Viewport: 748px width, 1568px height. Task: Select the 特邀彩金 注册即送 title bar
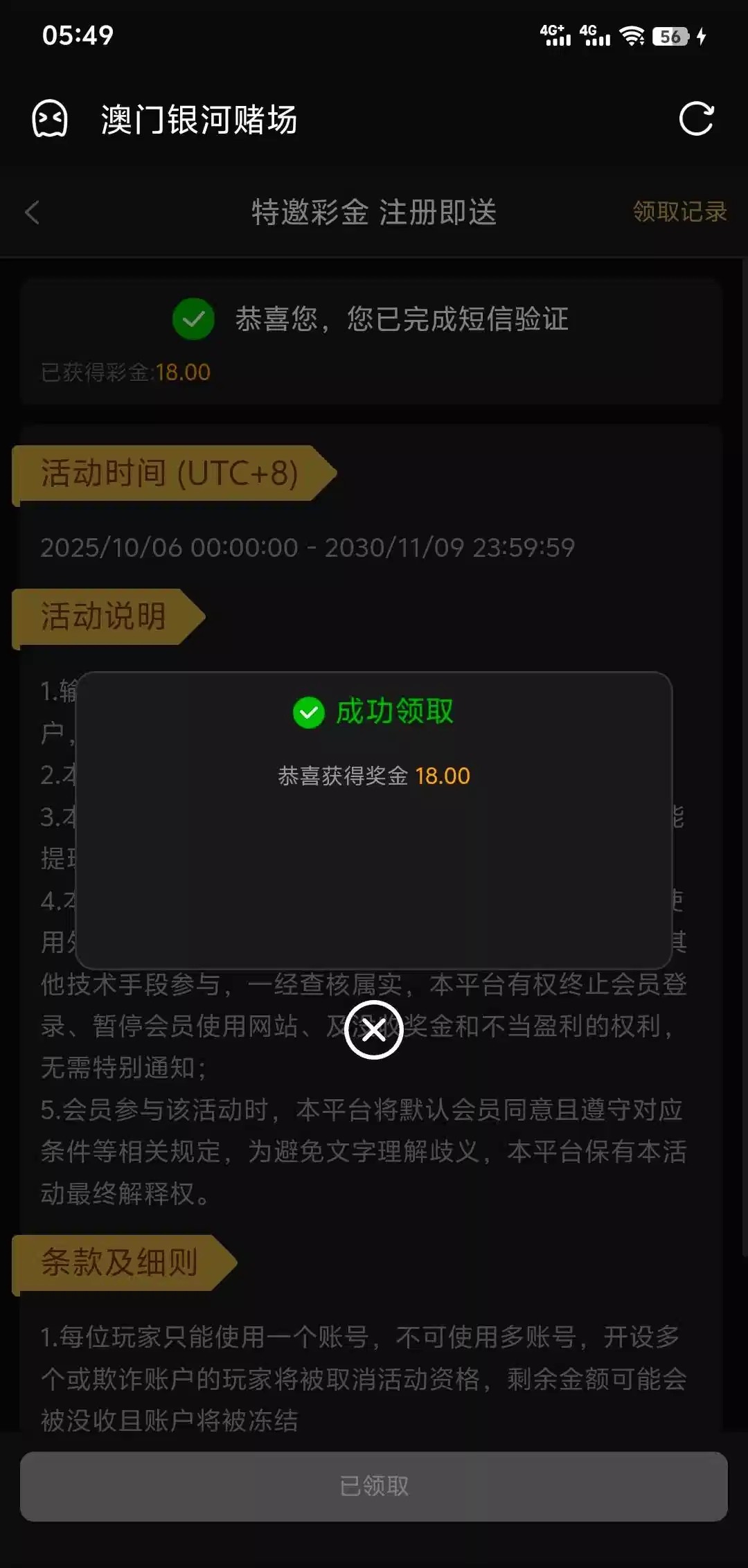pos(374,213)
